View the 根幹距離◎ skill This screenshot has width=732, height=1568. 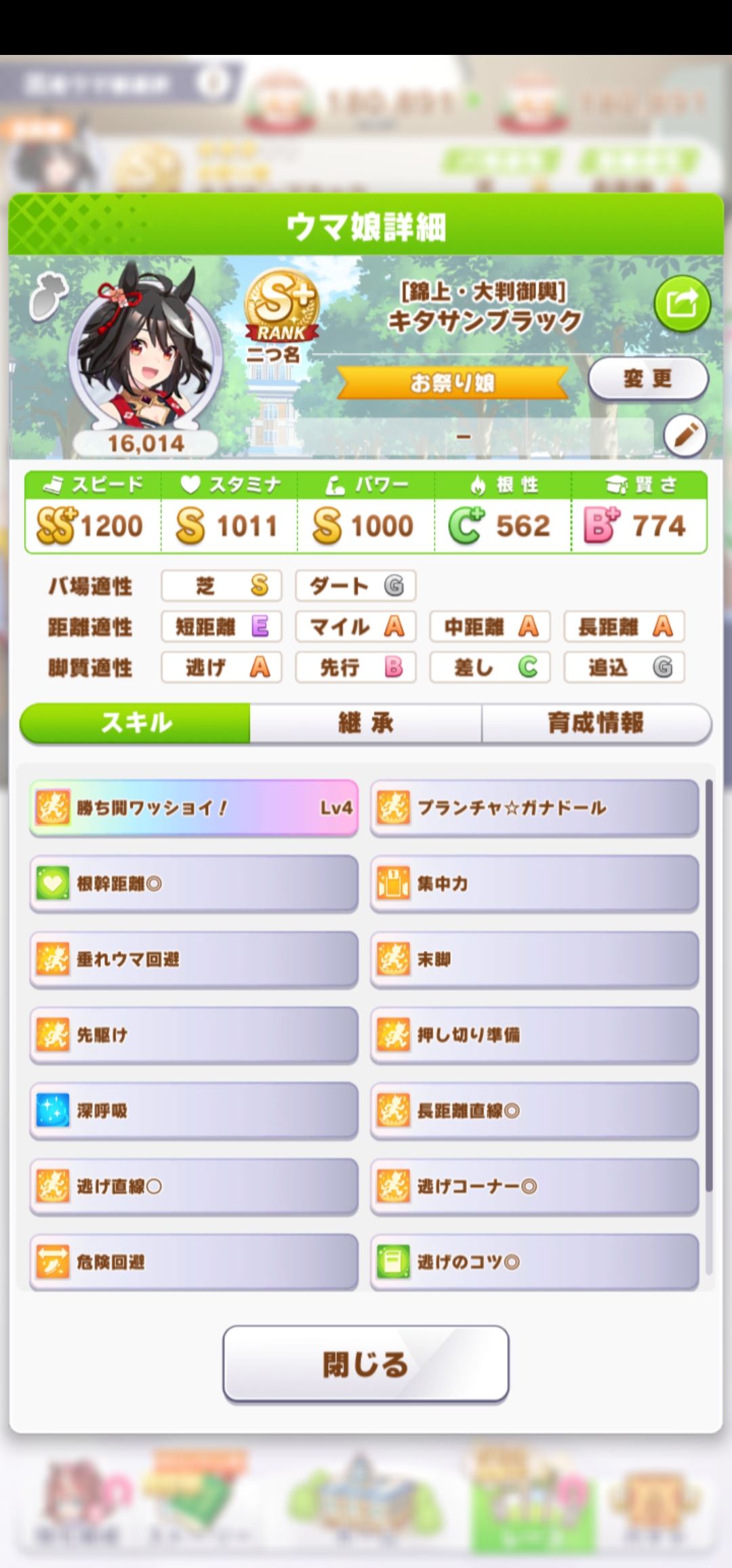coord(193,884)
